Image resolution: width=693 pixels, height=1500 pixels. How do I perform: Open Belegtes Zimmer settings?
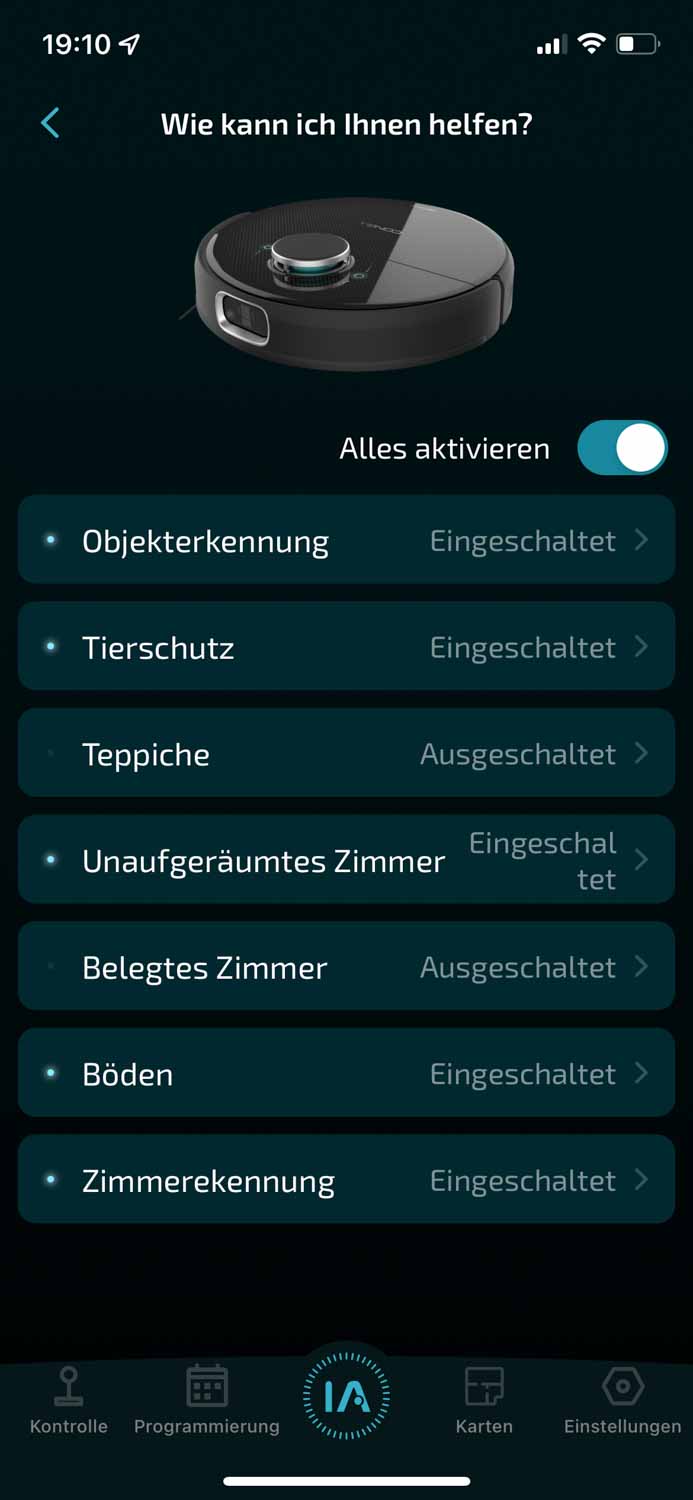(346, 967)
